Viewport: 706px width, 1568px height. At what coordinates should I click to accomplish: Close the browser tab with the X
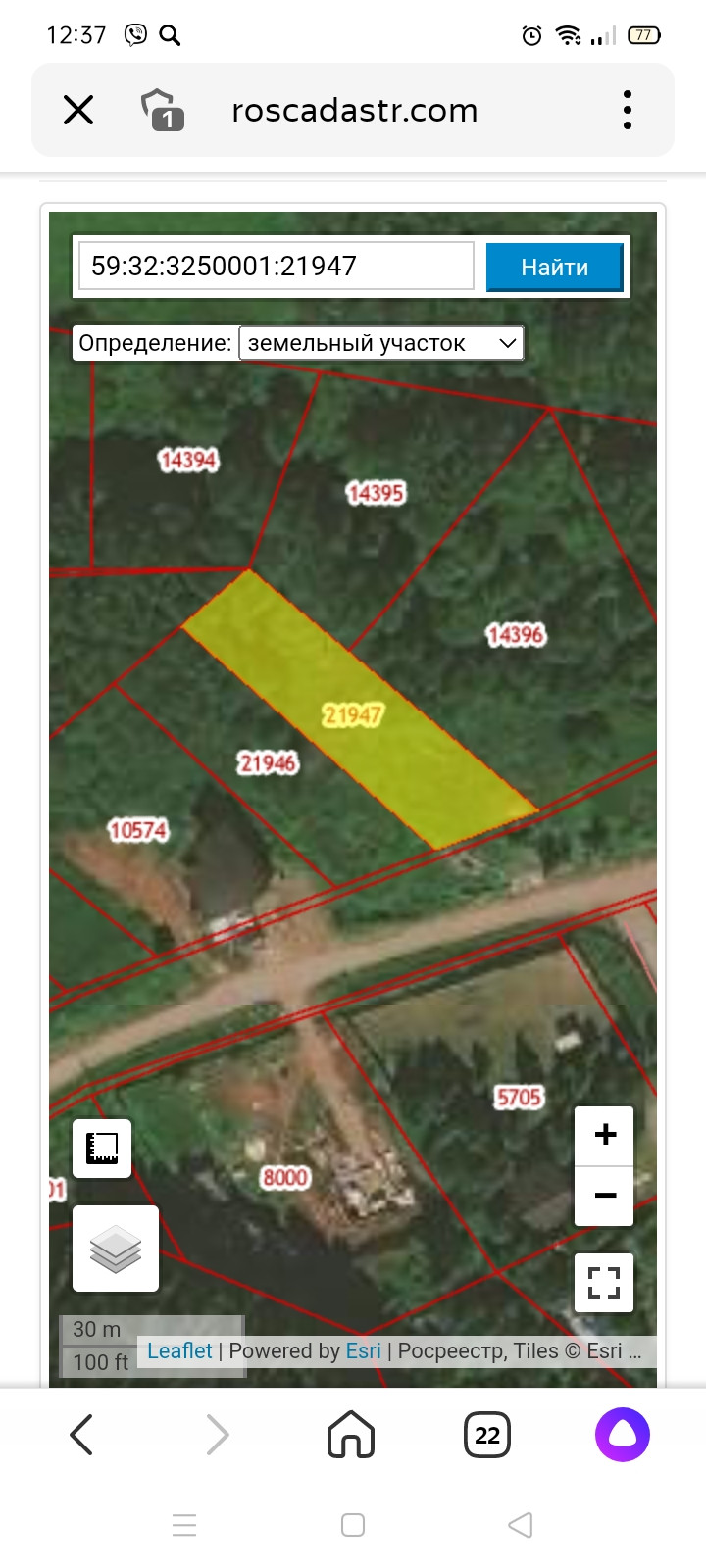pos(78,110)
